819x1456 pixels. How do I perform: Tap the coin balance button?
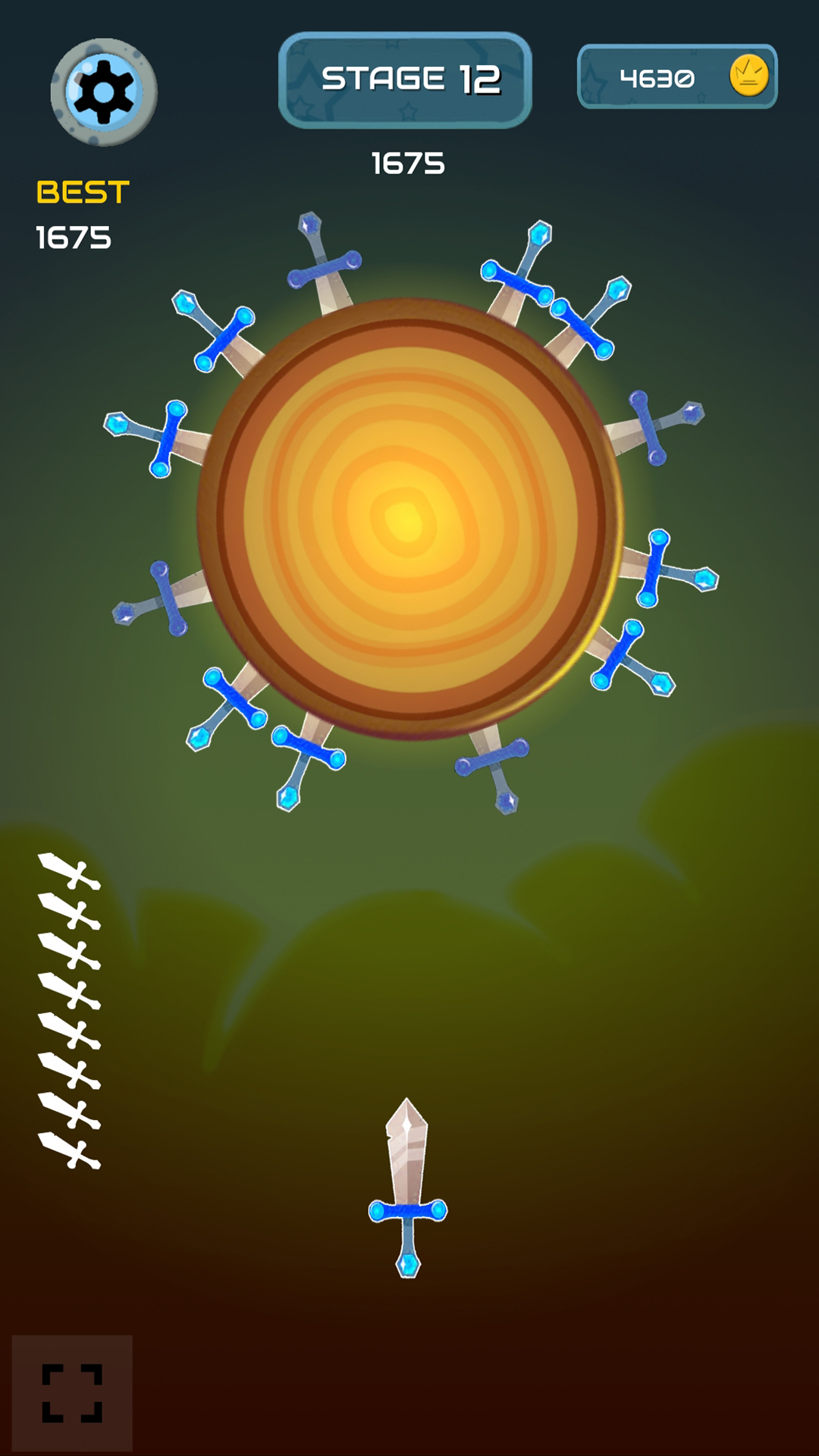pos(676,77)
